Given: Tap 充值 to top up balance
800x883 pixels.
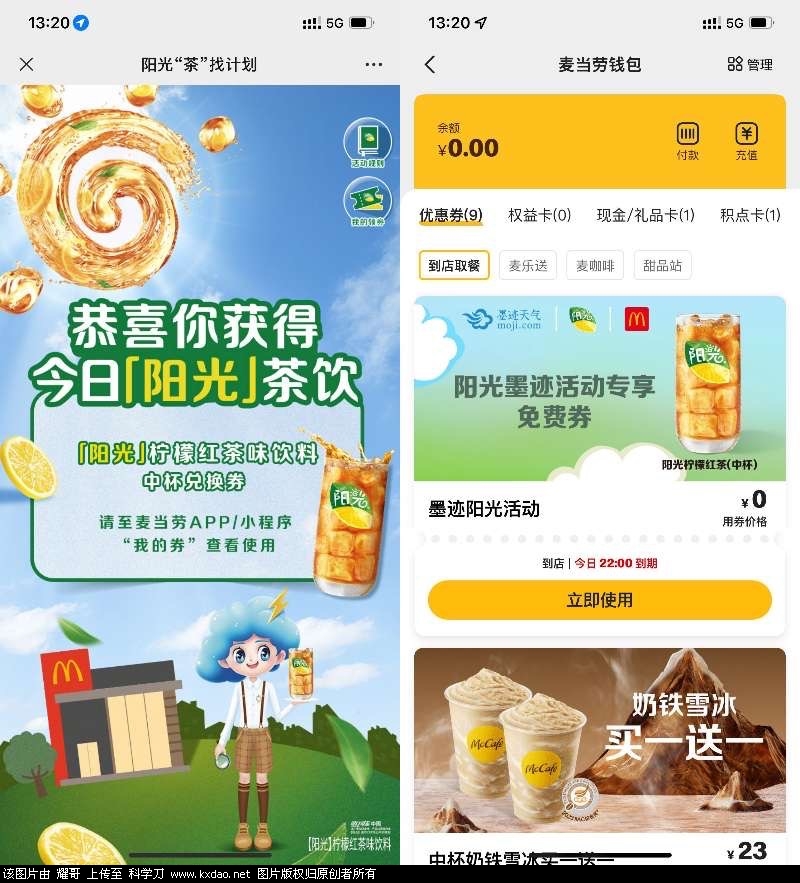Looking at the screenshot, I should point(746,140).
